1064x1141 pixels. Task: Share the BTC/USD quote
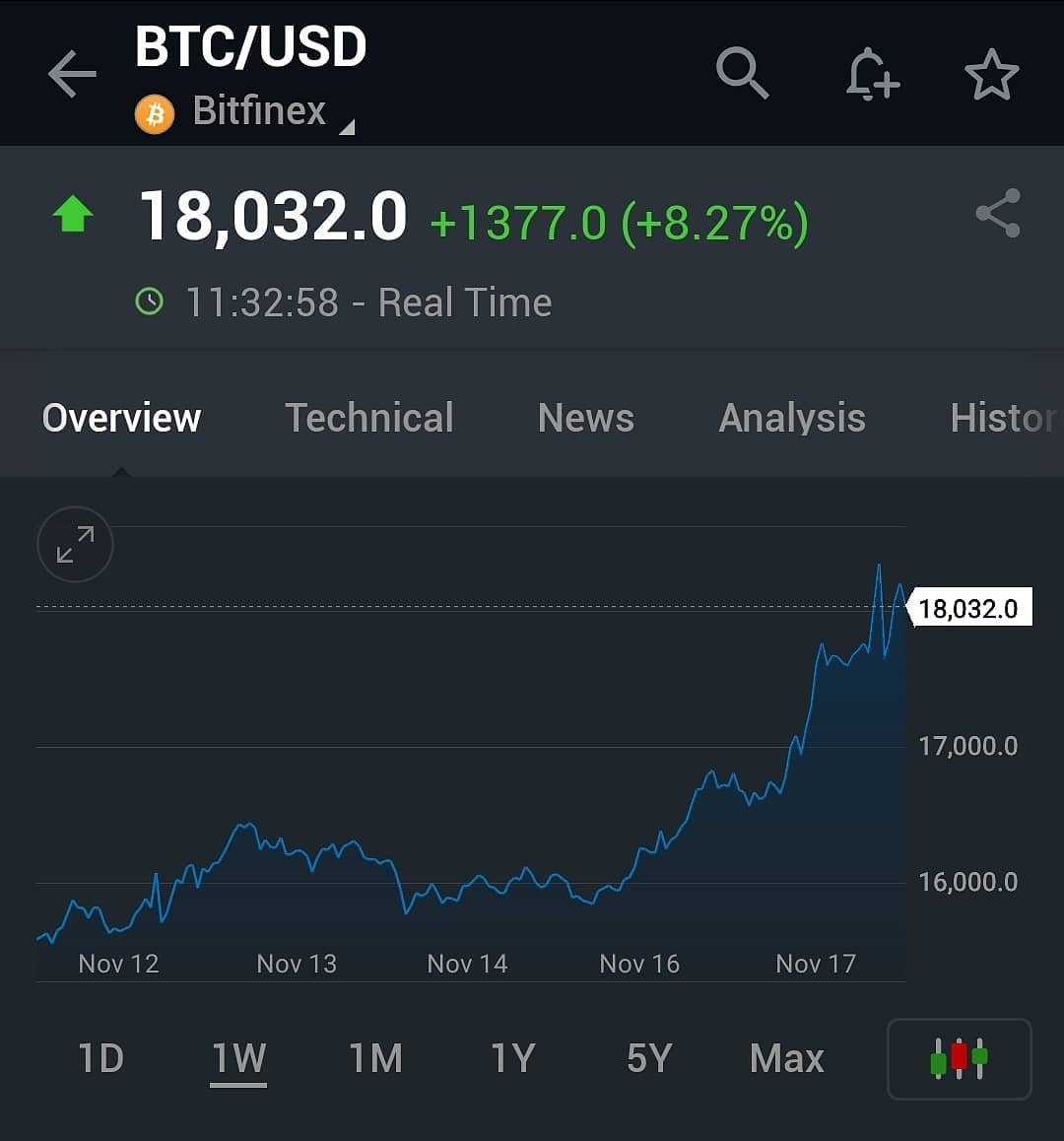pos(999,213)
